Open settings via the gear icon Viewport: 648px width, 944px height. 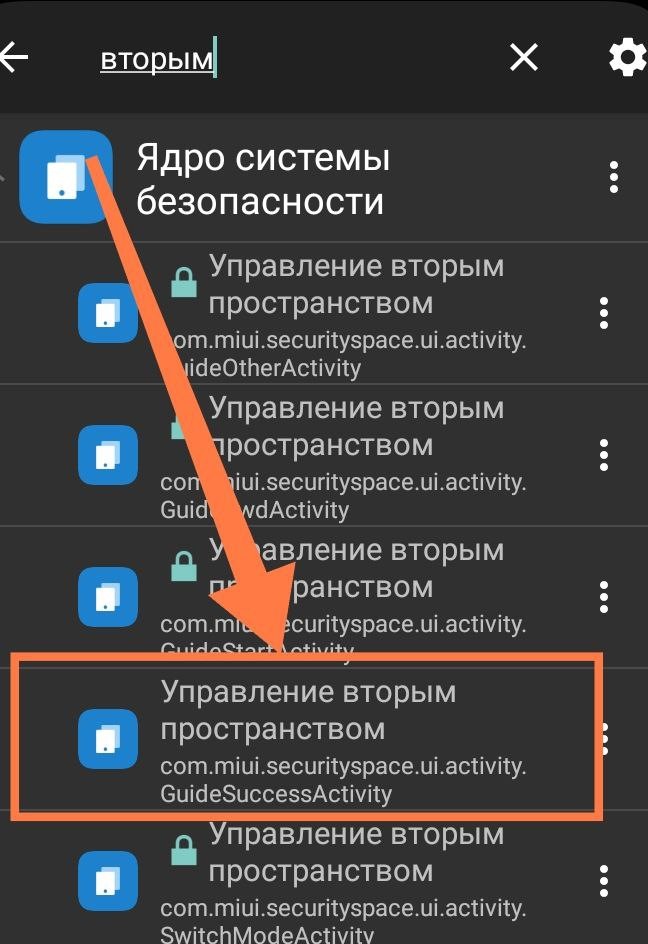[626, 58]
